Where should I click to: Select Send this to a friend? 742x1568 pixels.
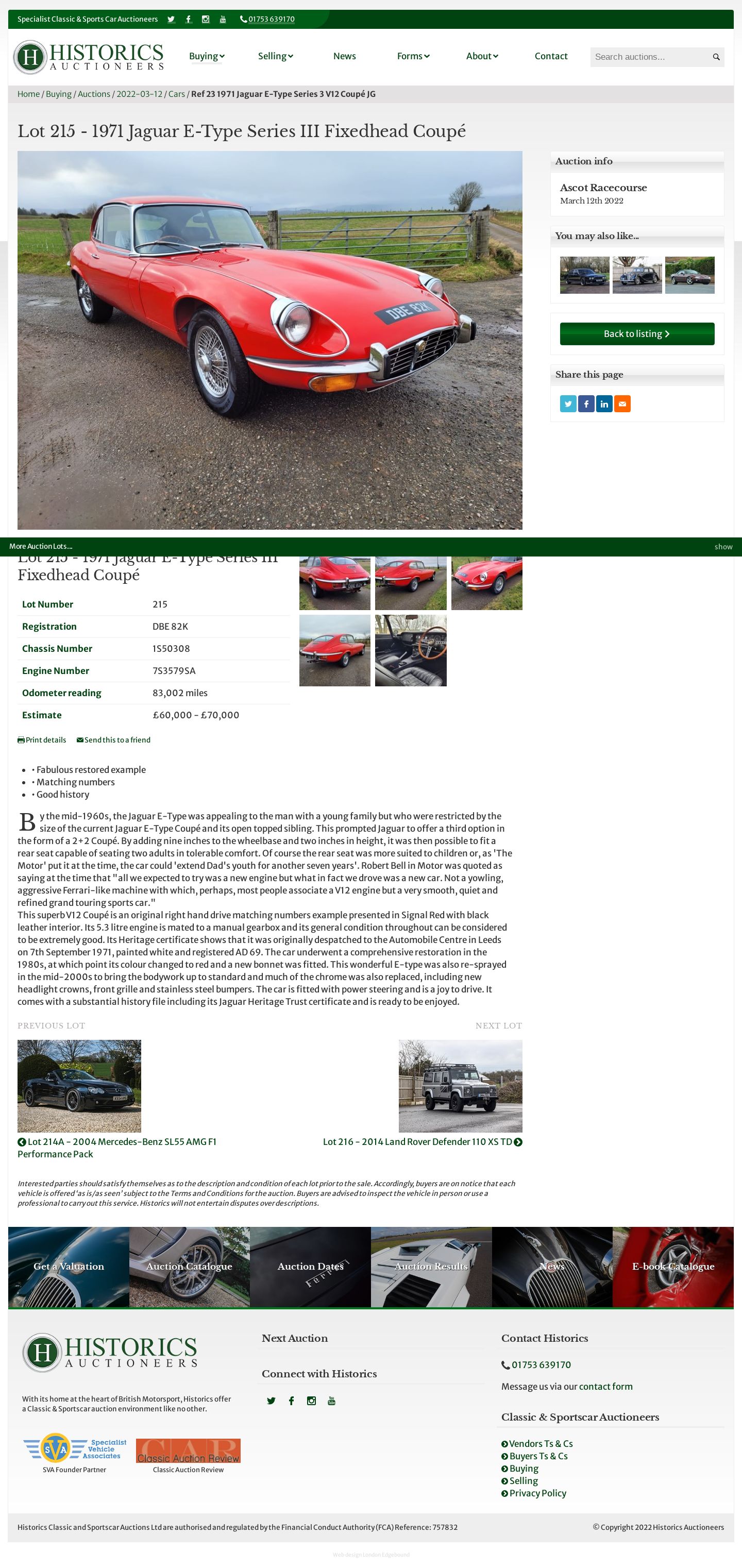pyautogui.click(x=113, y=739)
